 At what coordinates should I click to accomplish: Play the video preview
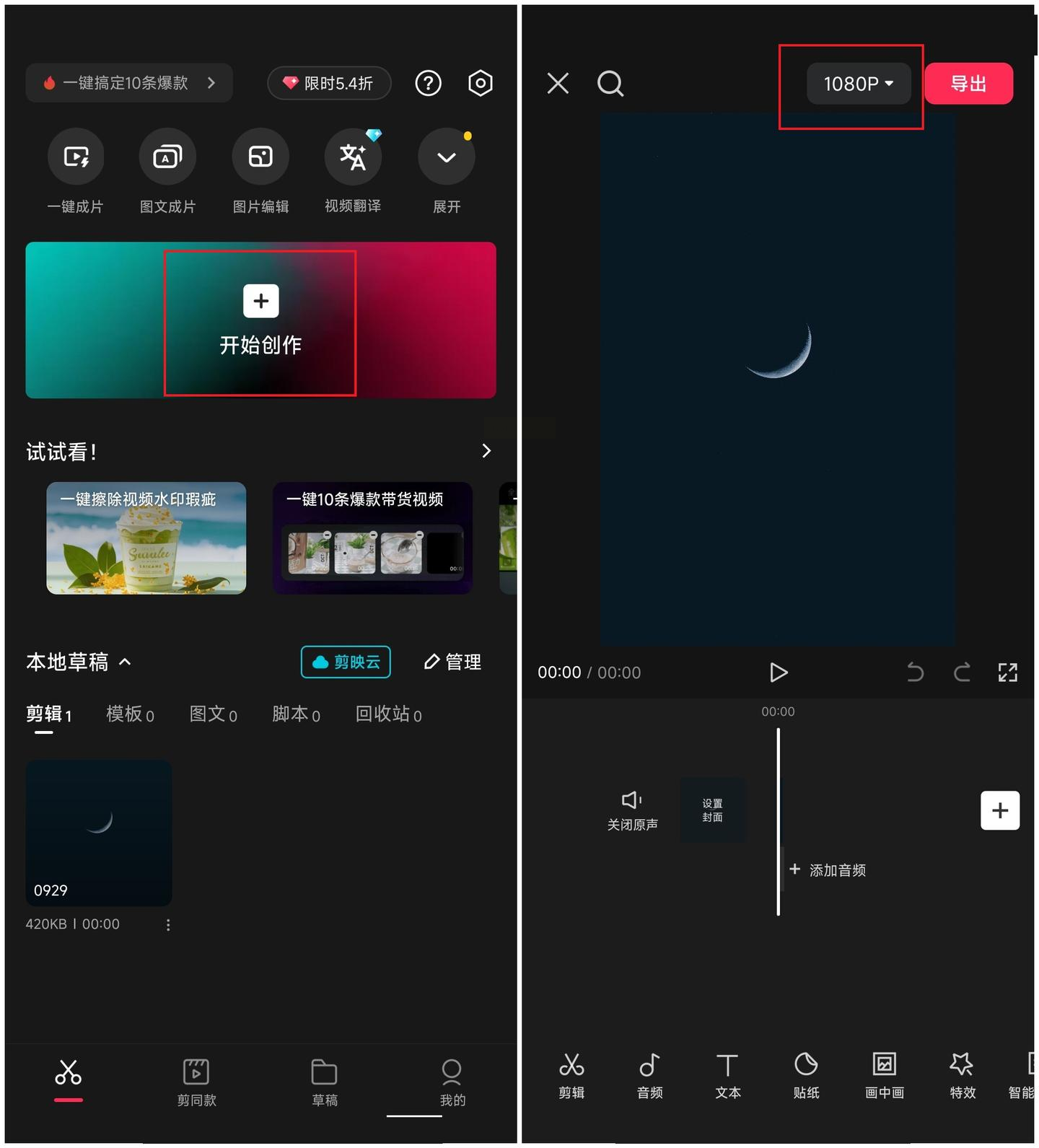(x=778, y=672)
